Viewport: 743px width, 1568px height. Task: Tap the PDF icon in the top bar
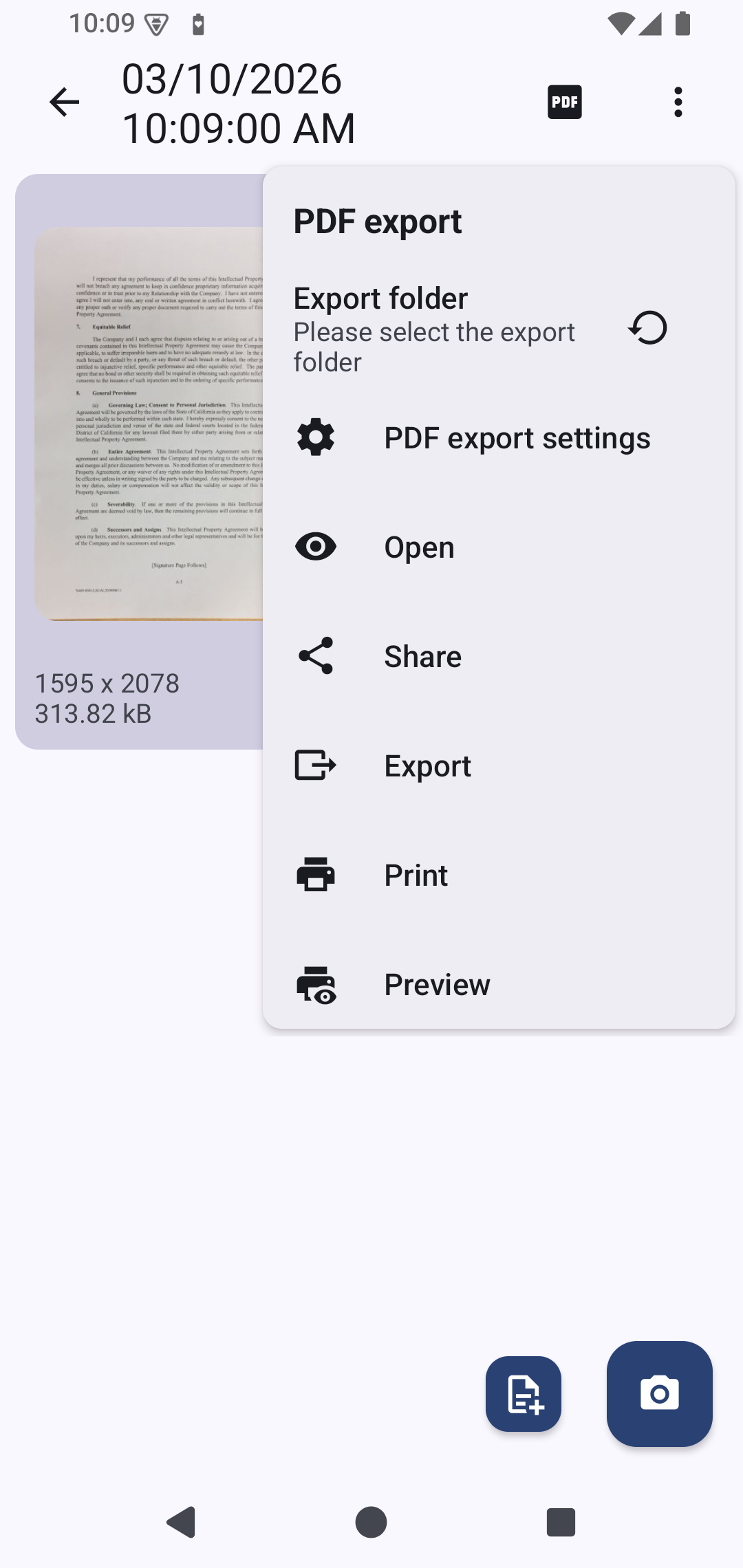(x=563, y=101)
